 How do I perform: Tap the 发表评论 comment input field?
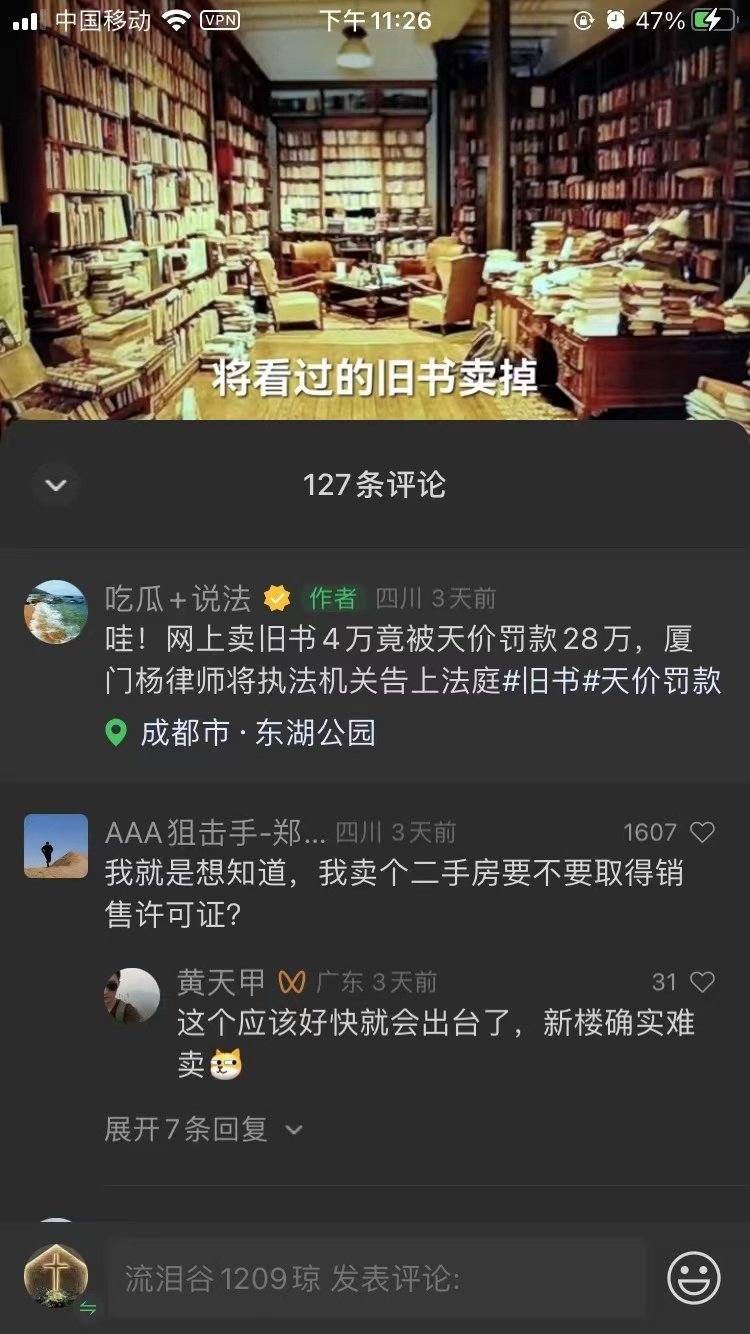[376, 1278]
